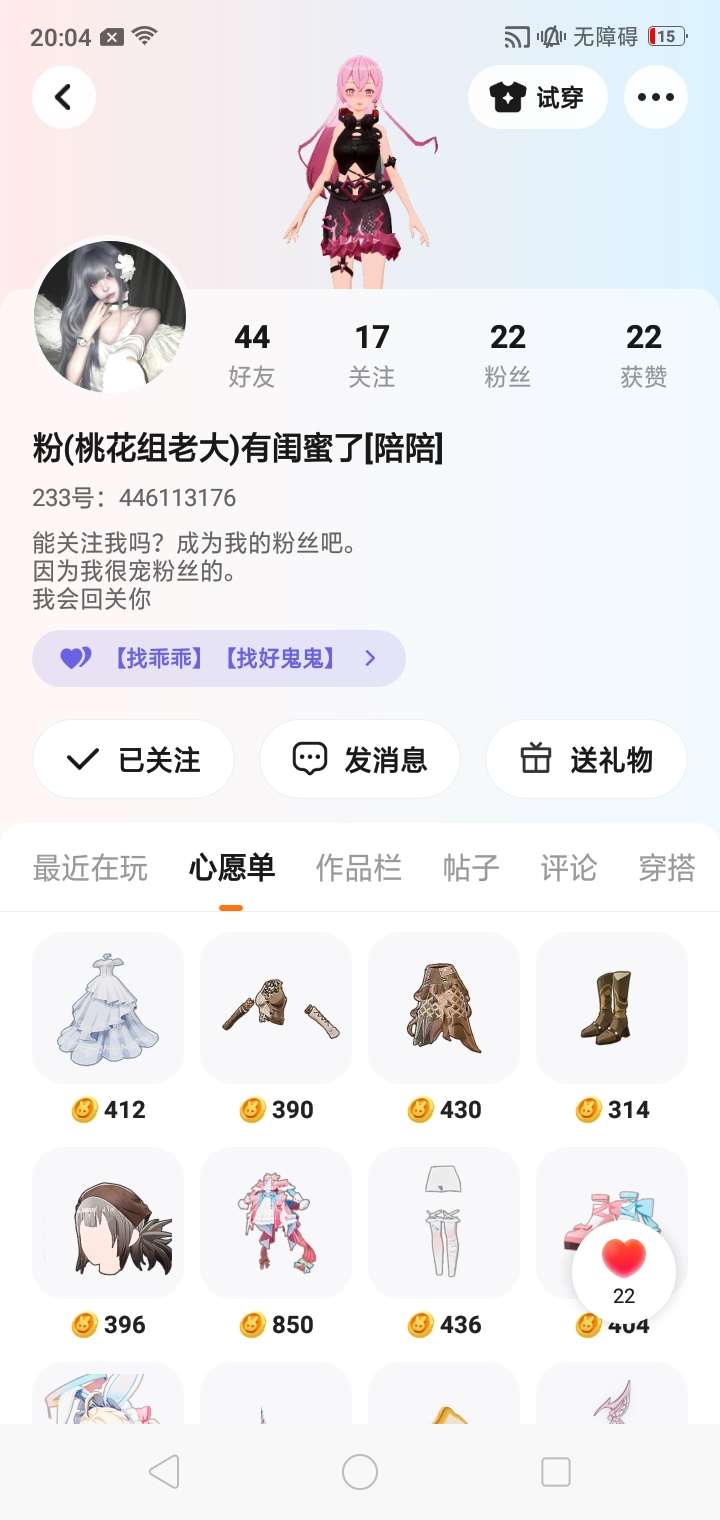Screen dimensions: 720x1520
Task: Open the profile avatar picture
Action: 110,317
